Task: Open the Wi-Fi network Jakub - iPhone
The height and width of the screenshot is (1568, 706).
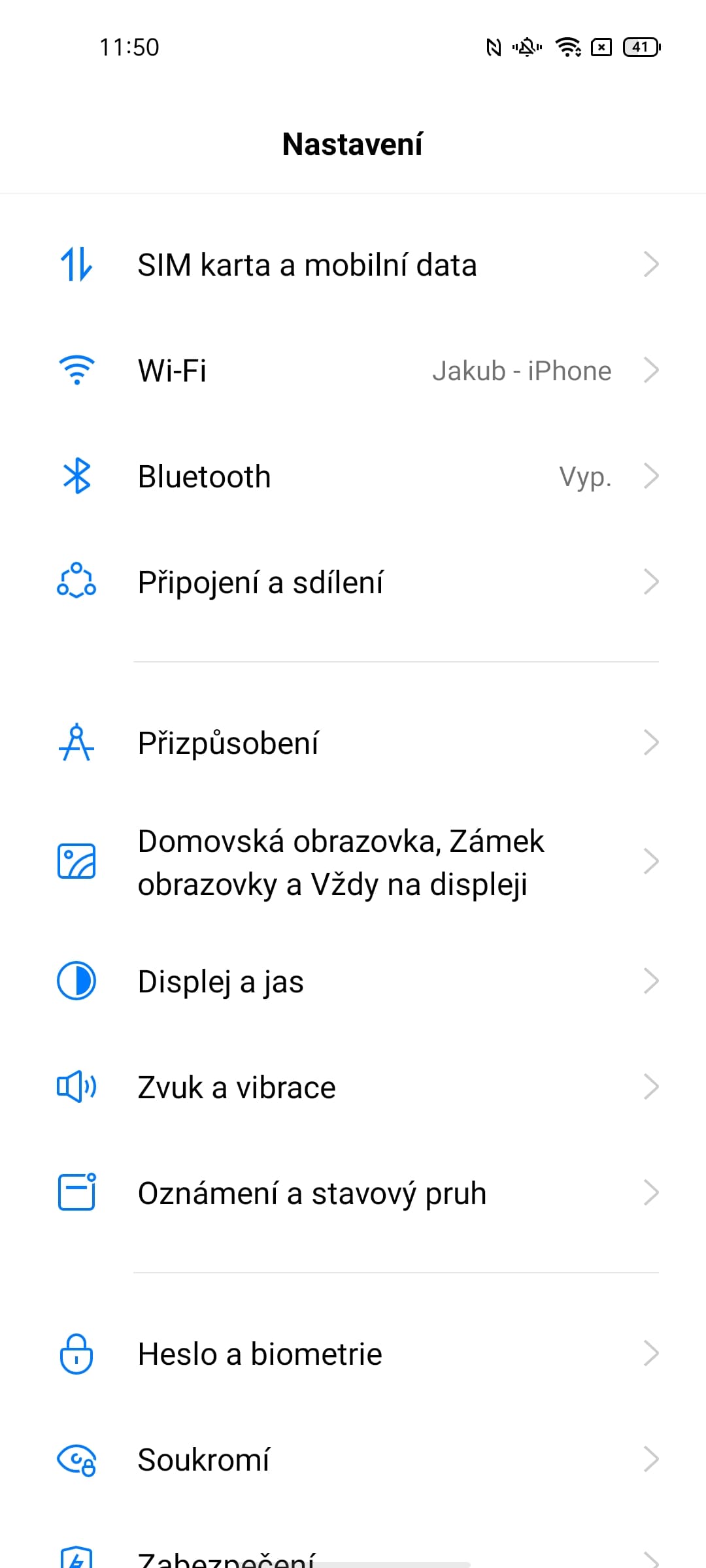Action: tap(522, 370)
